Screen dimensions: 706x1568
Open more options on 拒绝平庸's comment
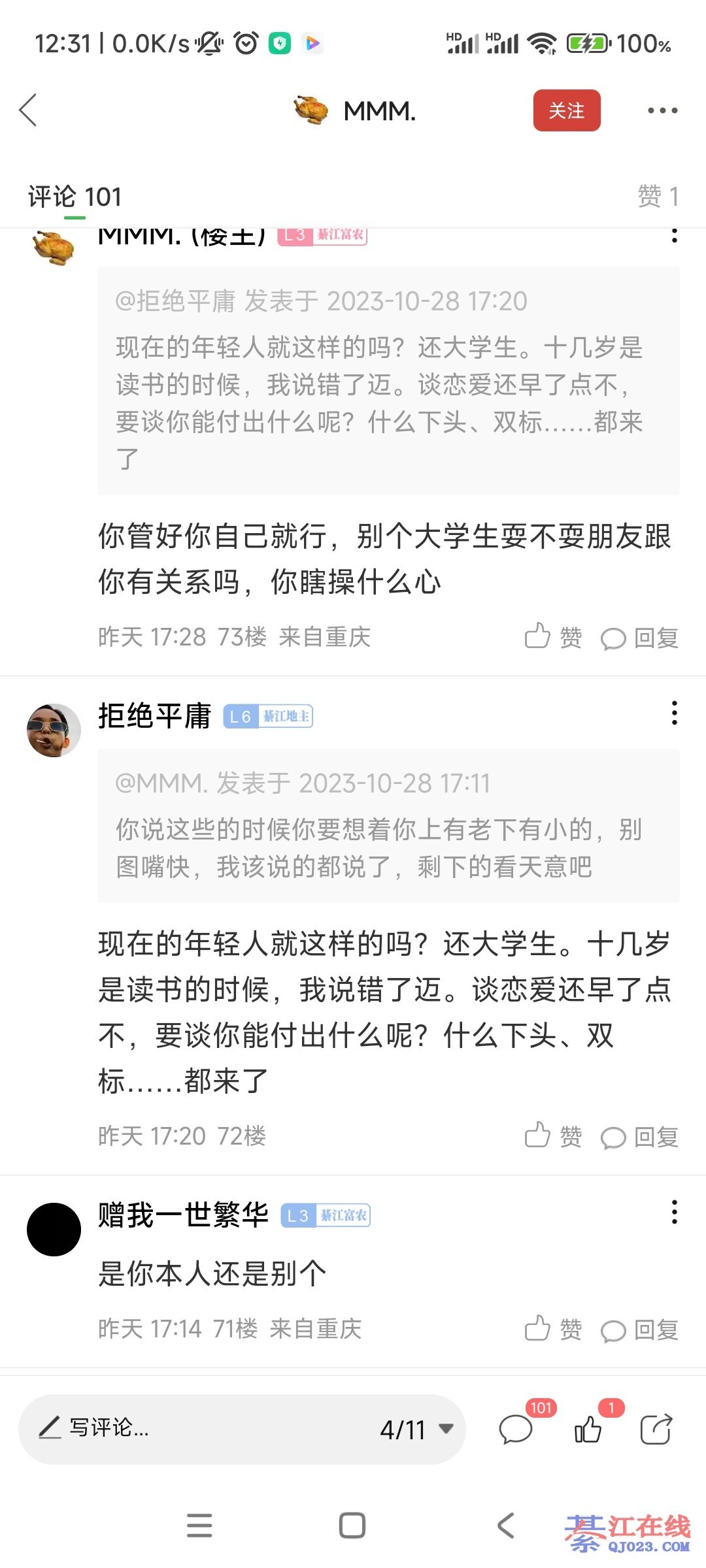click(x=674, y=713)
